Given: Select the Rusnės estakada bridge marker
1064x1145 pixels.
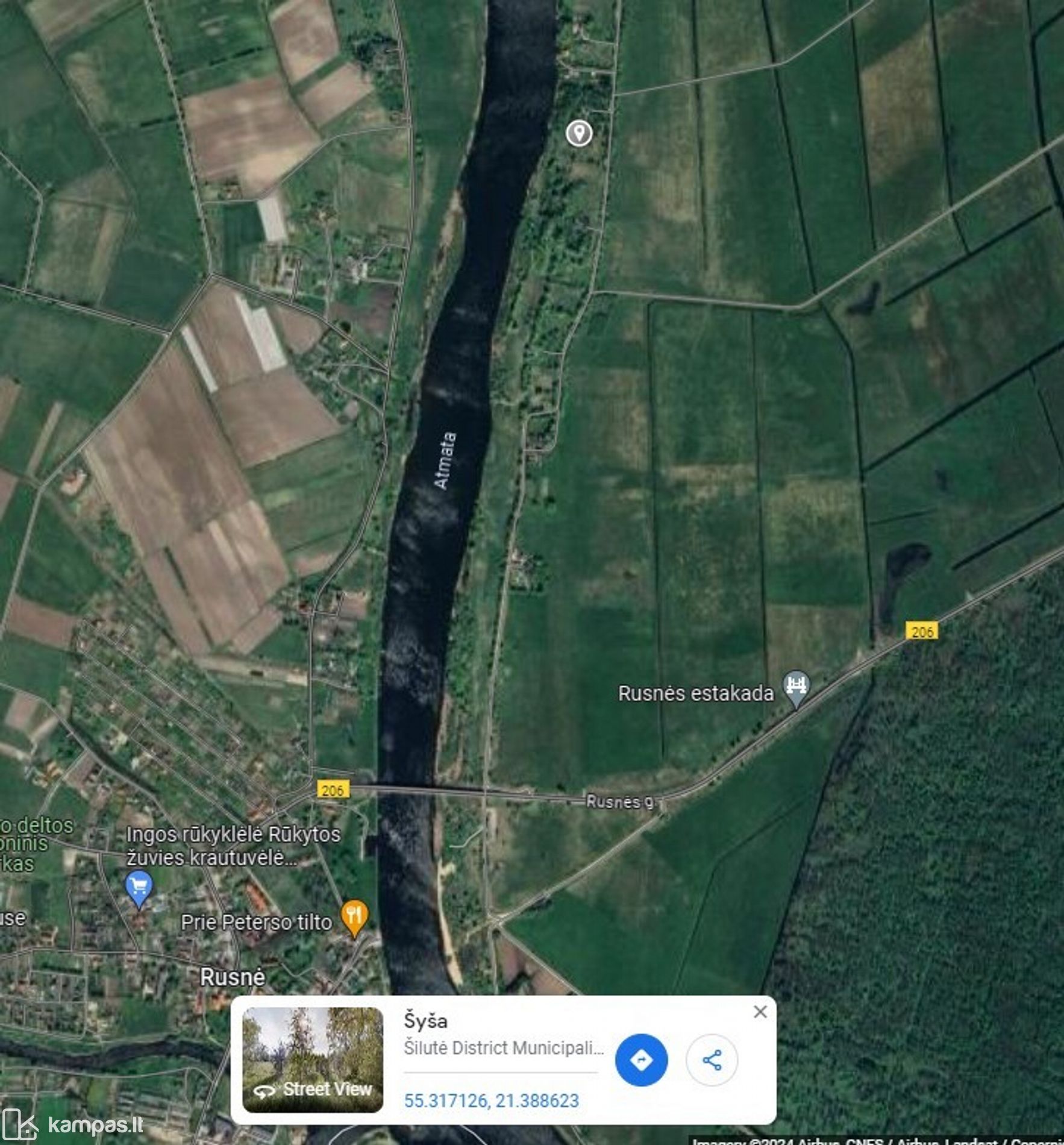Looking at the screenshot, I should pyautogui.click(x=796, y=687).
